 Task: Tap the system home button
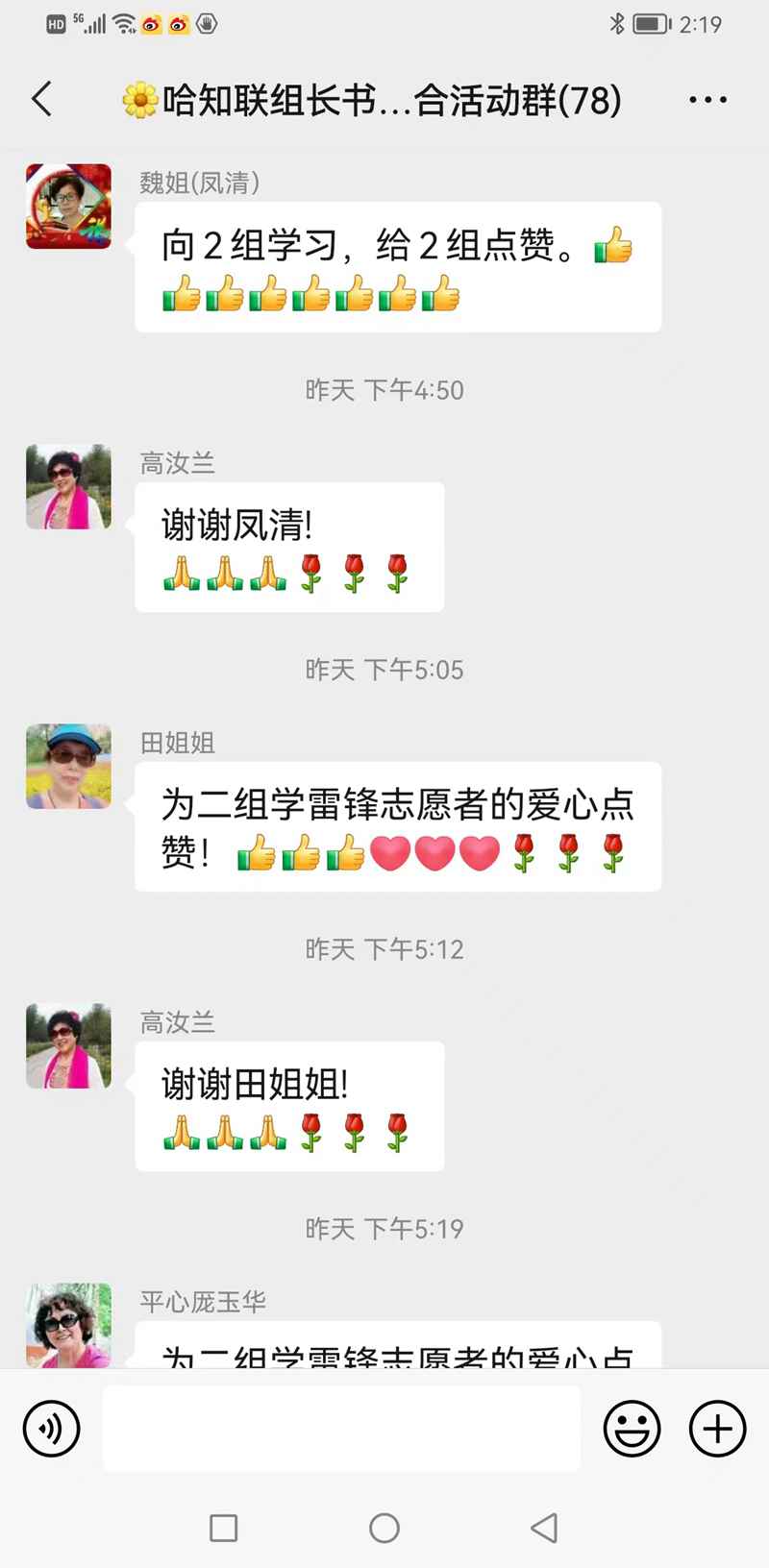tap(384, 1528)
